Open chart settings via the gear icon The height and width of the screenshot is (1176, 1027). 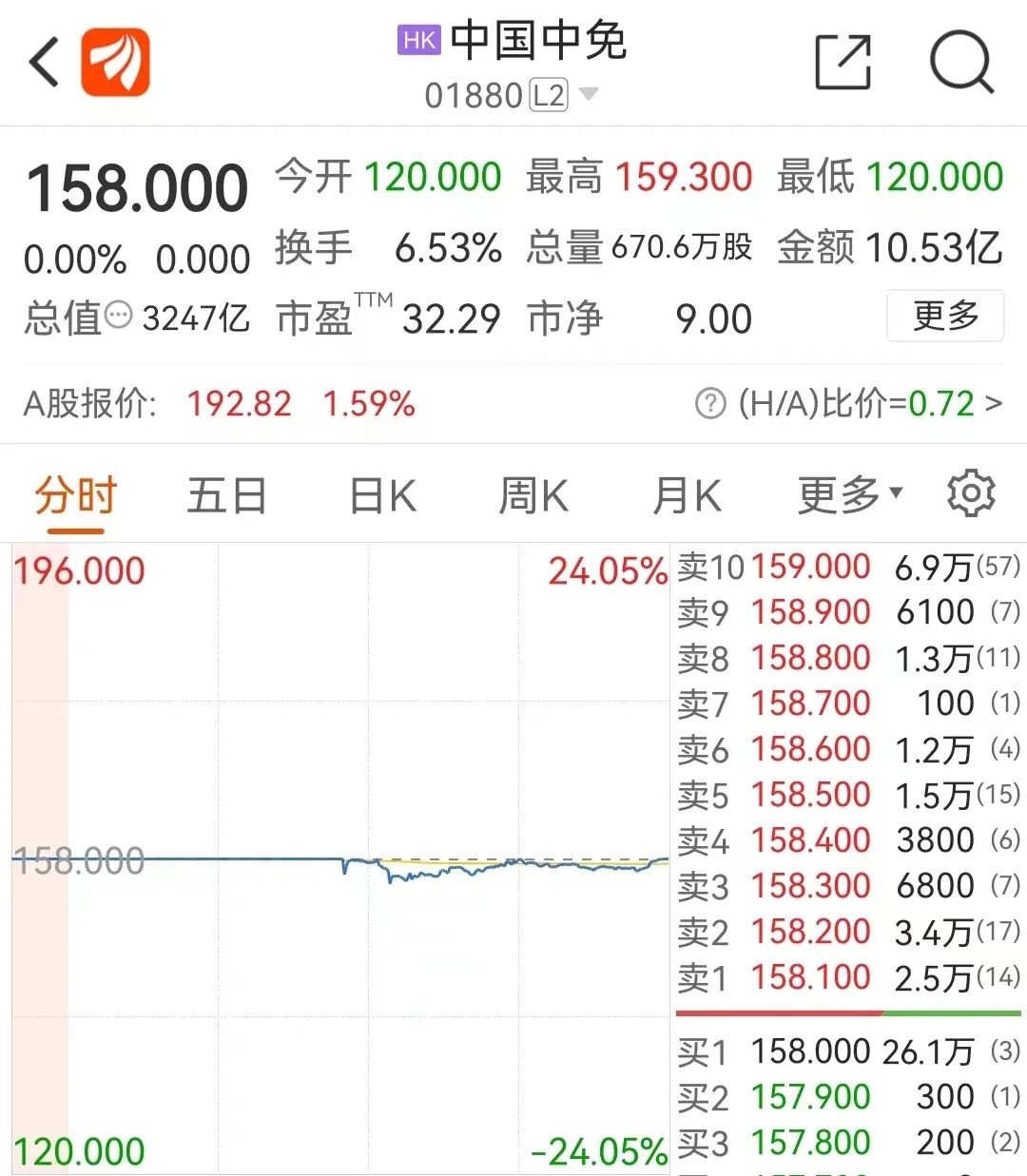point(971,493)
